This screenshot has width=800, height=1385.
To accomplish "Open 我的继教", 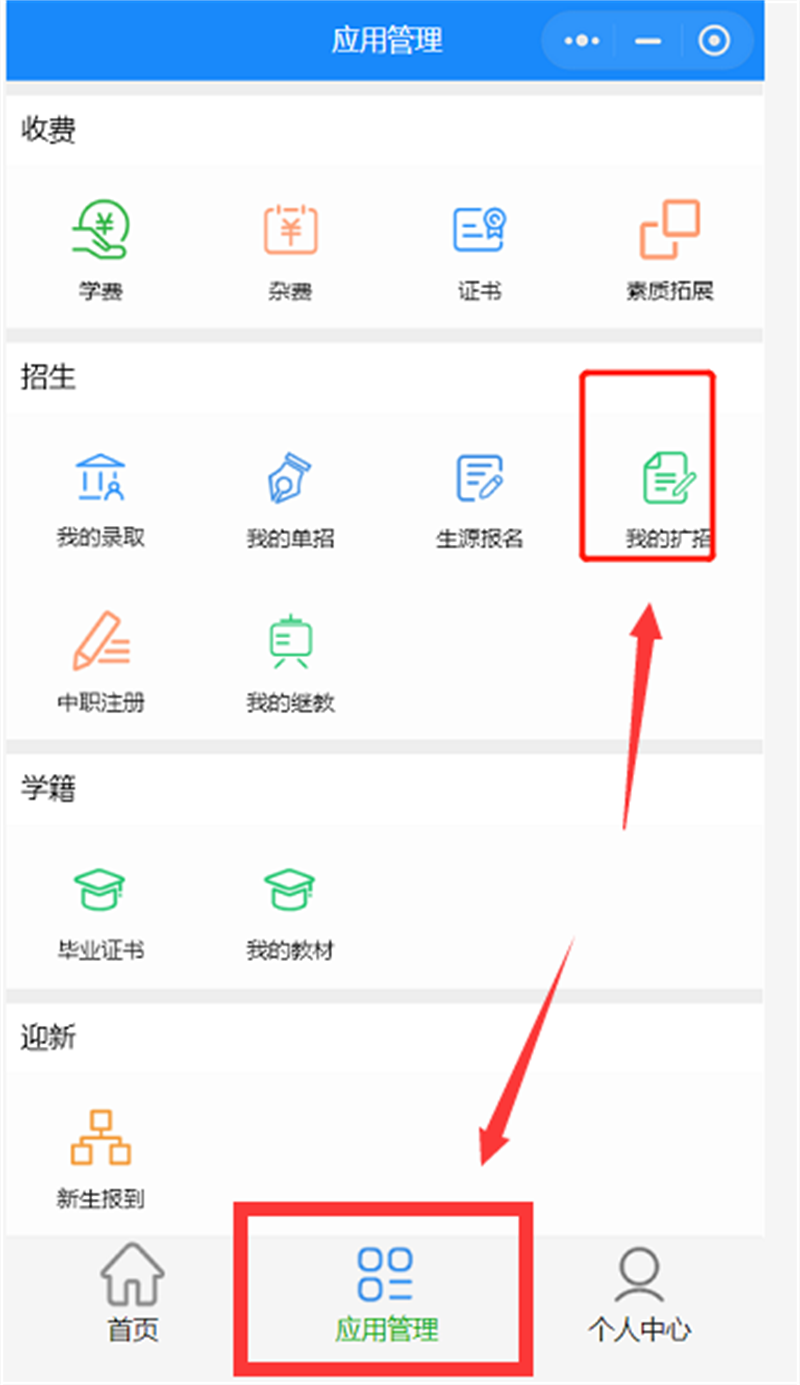I will pyautogui.click(x=290, y=662).
